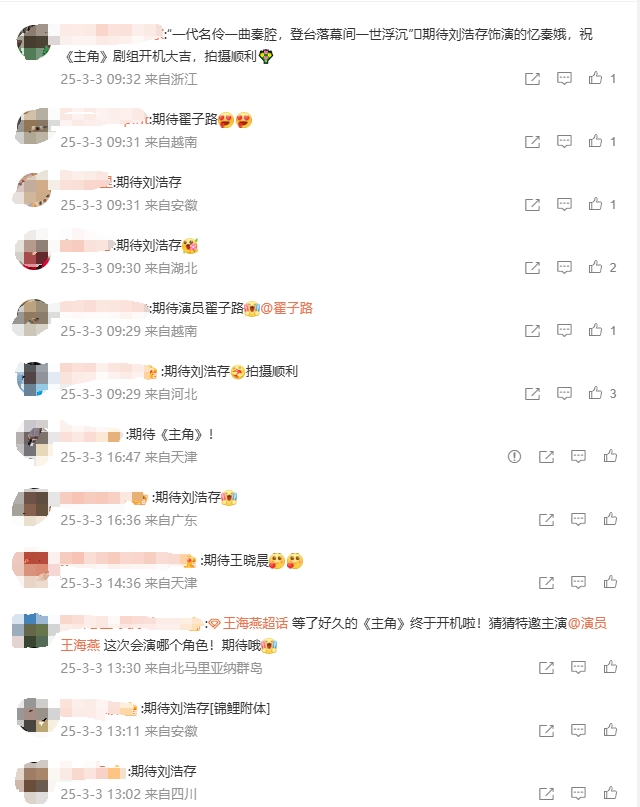This screenshot has height=807, width=640.
Task: Repost the 14:36 comment from 天津
Action: click(x=546, y=583)
